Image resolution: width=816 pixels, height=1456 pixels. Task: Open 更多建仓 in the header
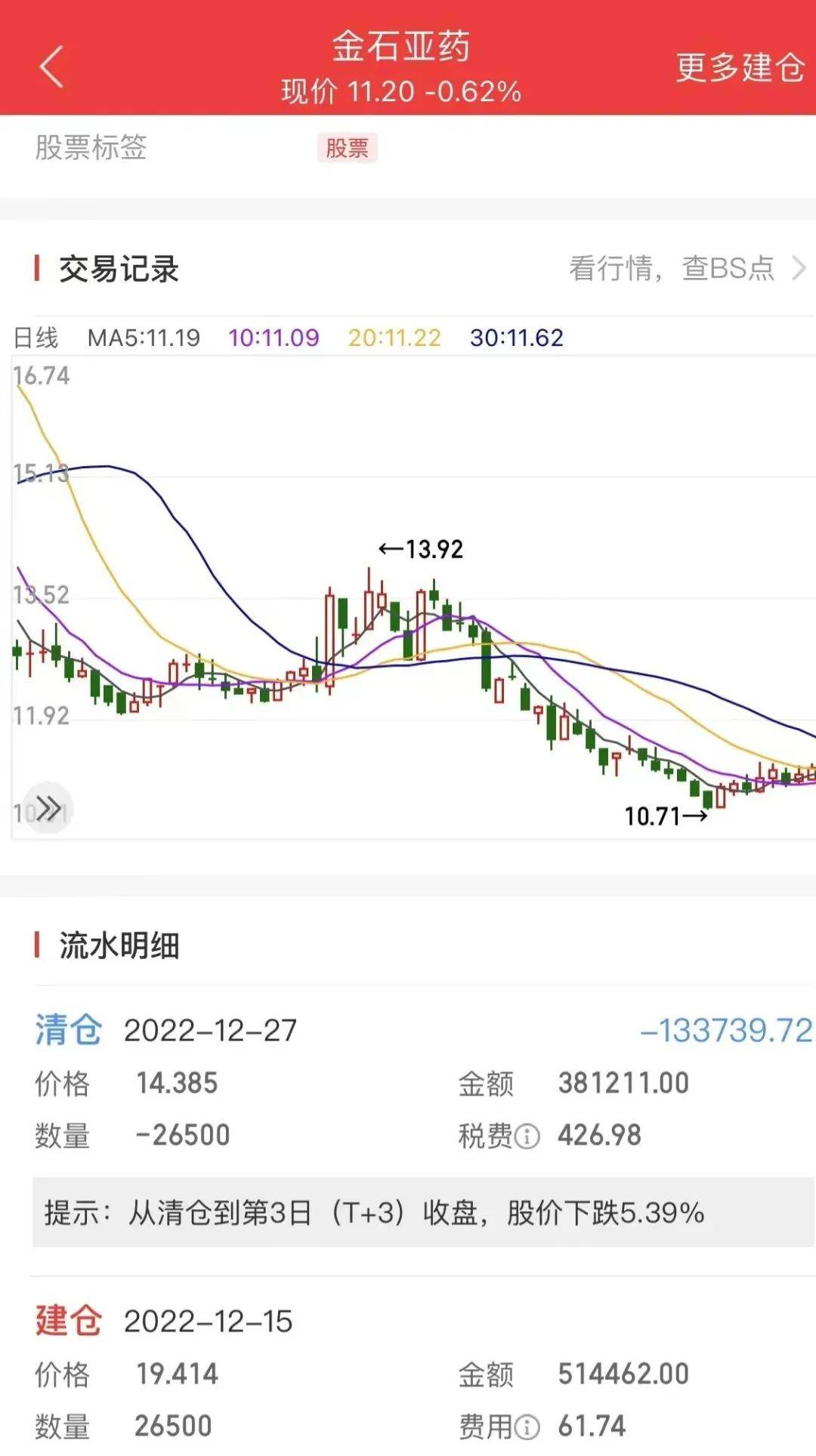739,68
